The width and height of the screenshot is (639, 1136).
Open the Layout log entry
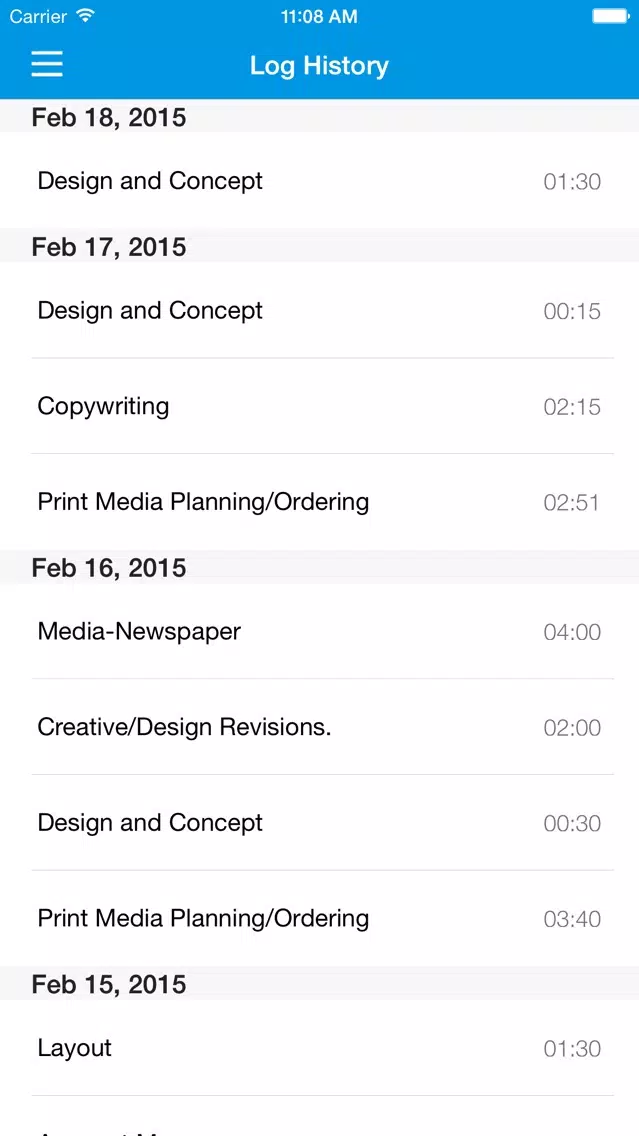(x=320, y=1048)
